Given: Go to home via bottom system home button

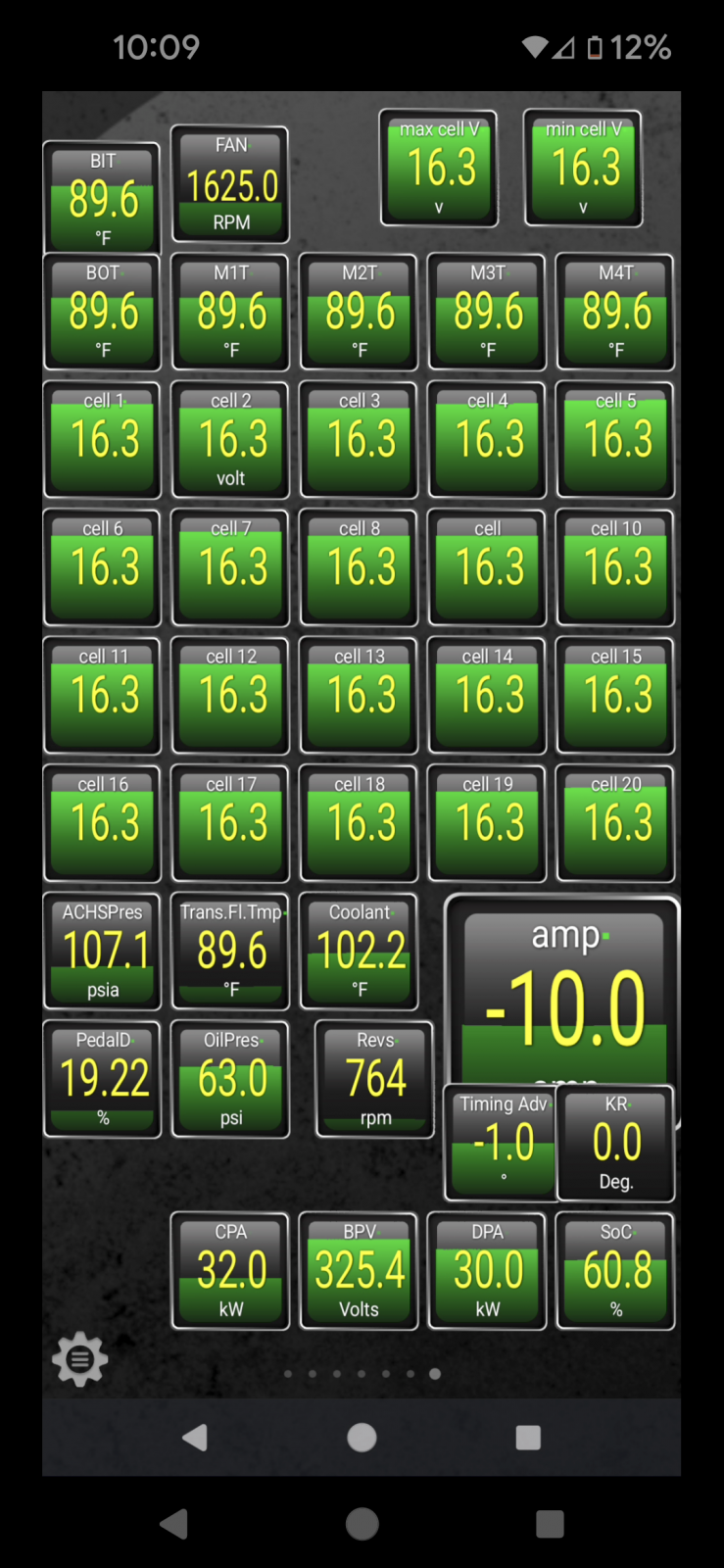Looking at the screenshot, I should (x=362, y=1524).
